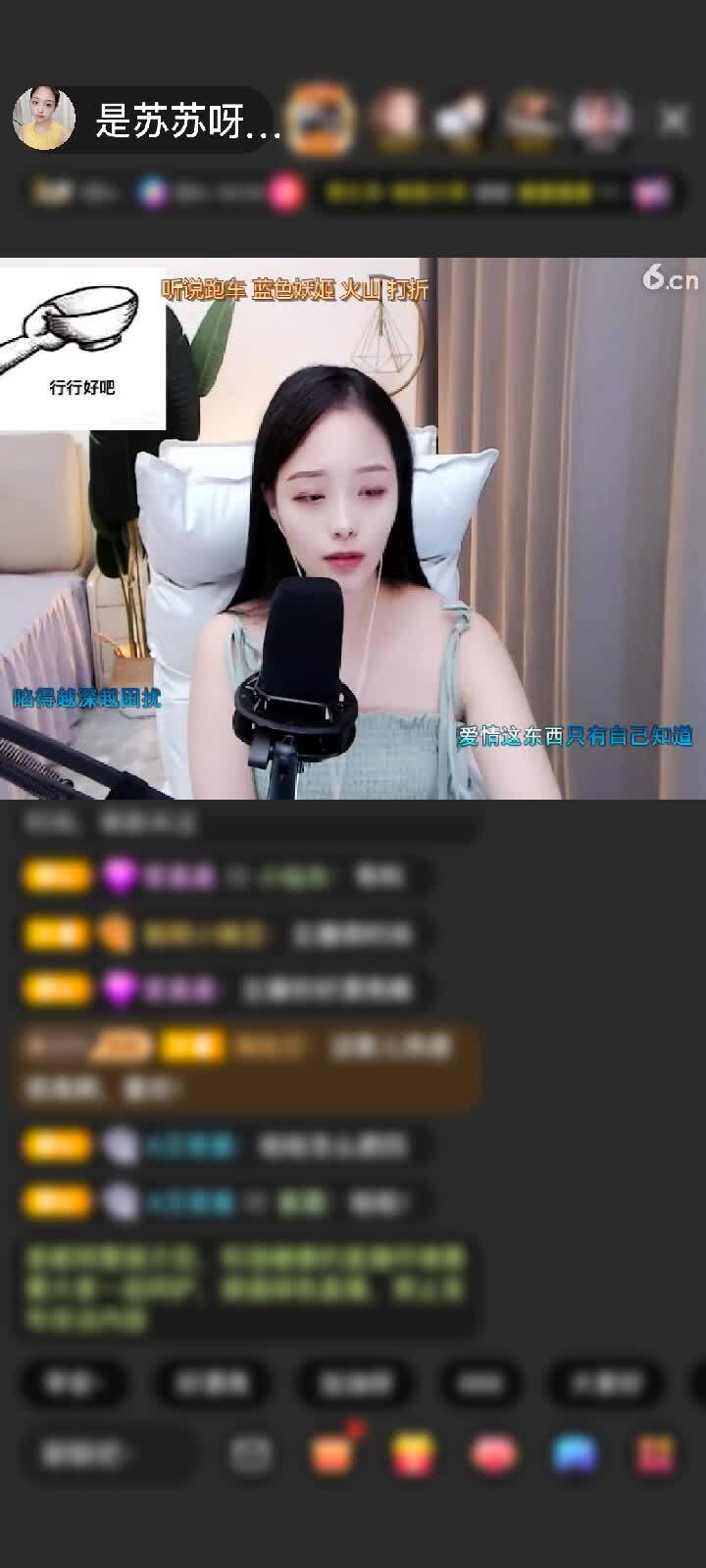Open the gift box icon with red dot
The height and width of the screenshot is (1568, 706).
(333, 1452)
